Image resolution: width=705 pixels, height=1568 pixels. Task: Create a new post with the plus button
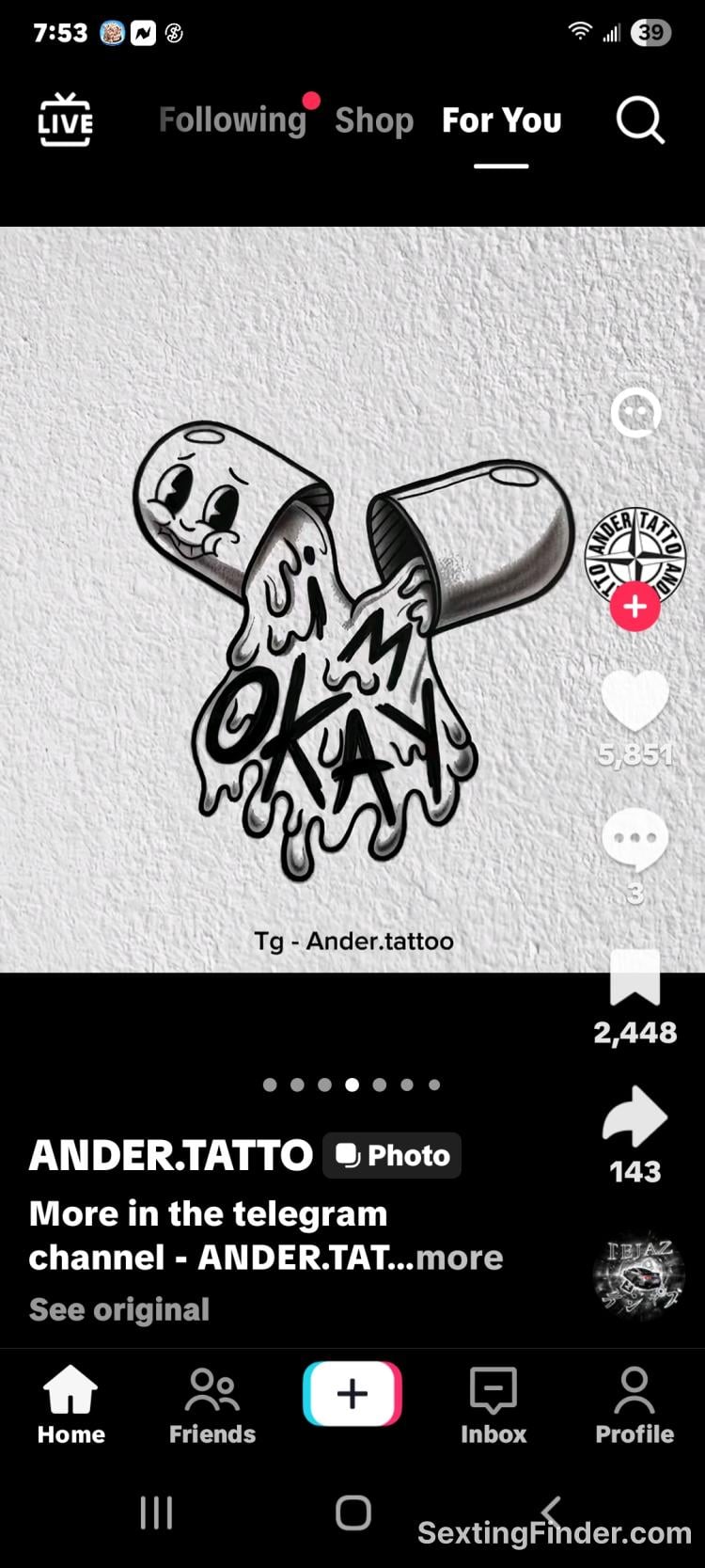coord(352,1393)
